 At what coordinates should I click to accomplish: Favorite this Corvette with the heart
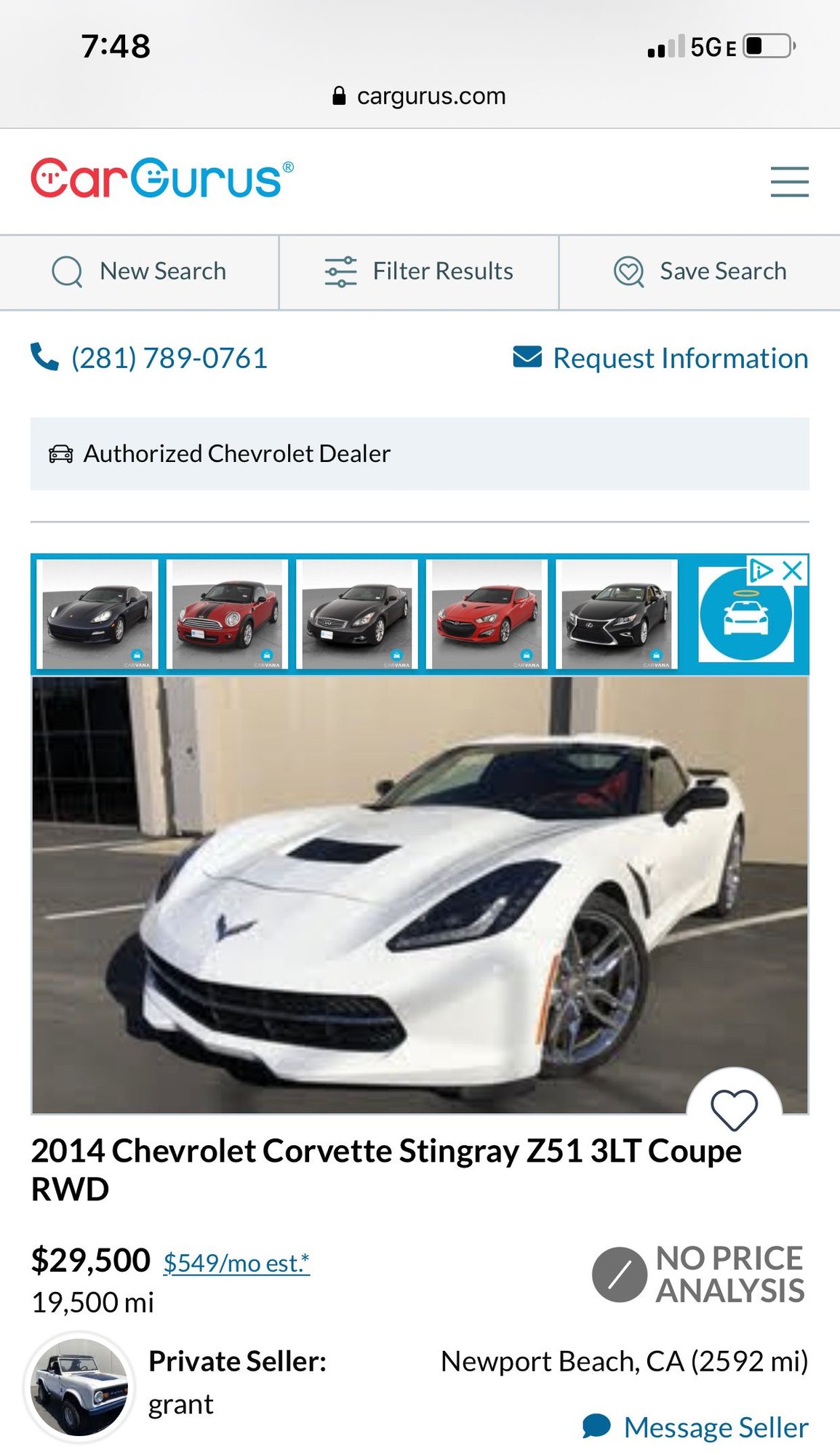(x=734, y=1109)
